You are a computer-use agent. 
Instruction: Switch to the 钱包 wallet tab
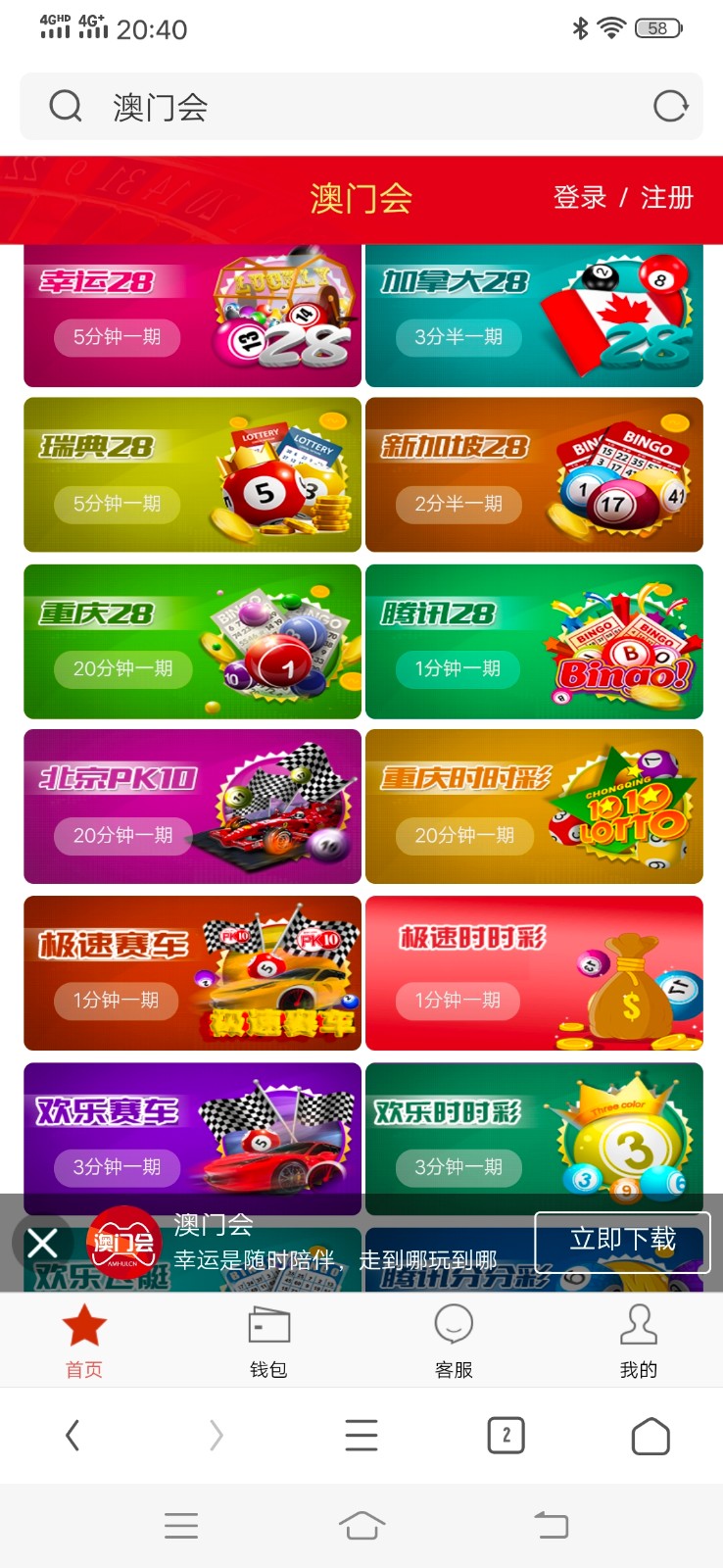pos(268,1341)
